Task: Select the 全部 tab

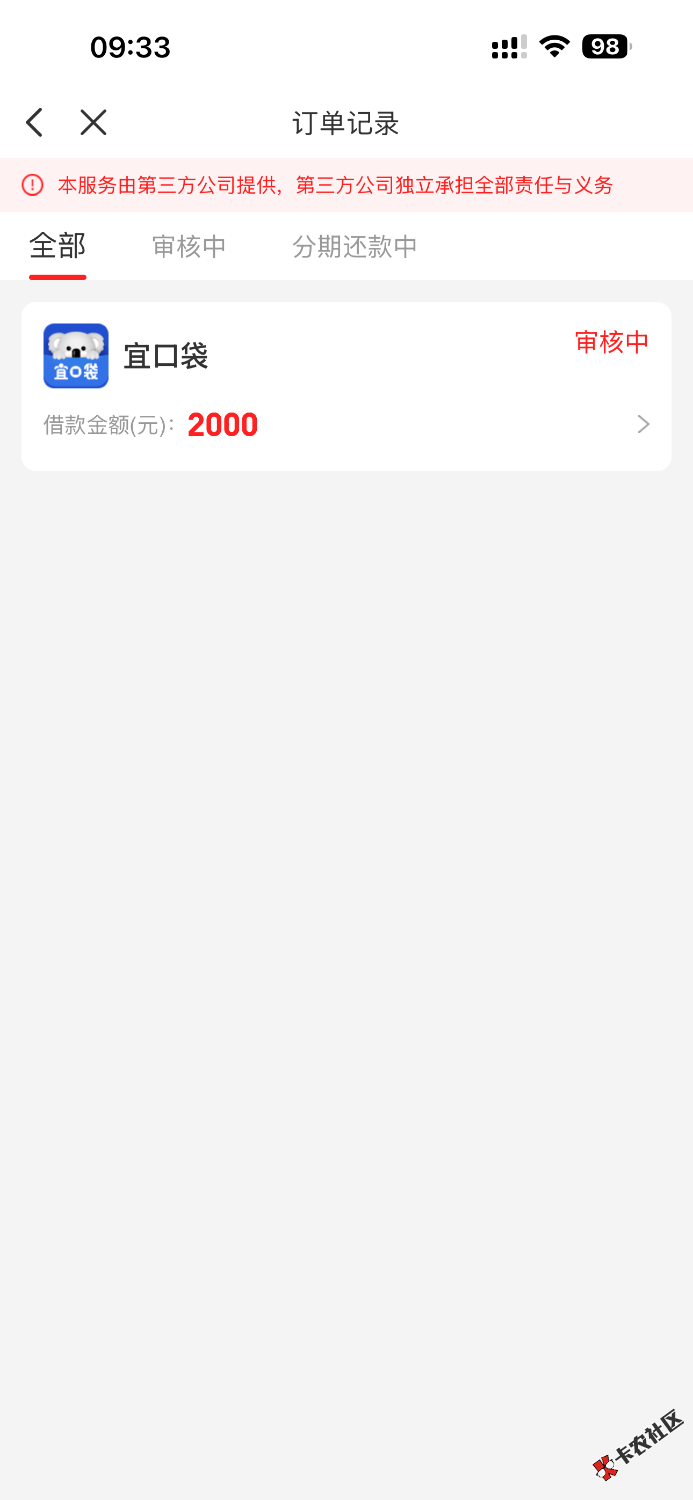Action: point(57,246)
